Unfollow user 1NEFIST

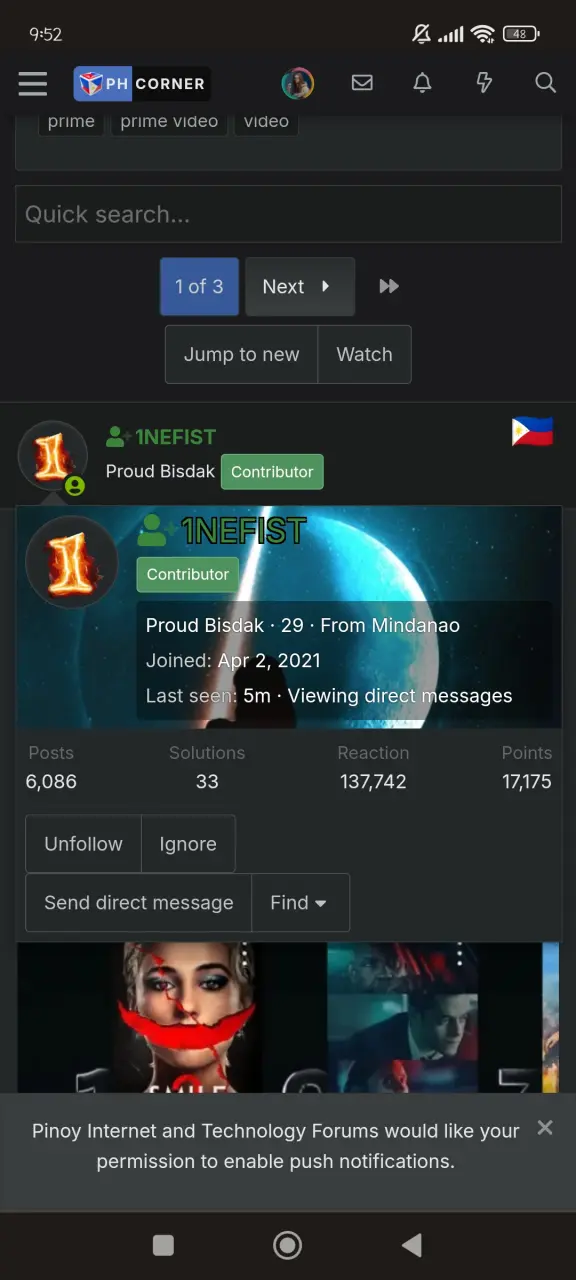pos(83,844)
